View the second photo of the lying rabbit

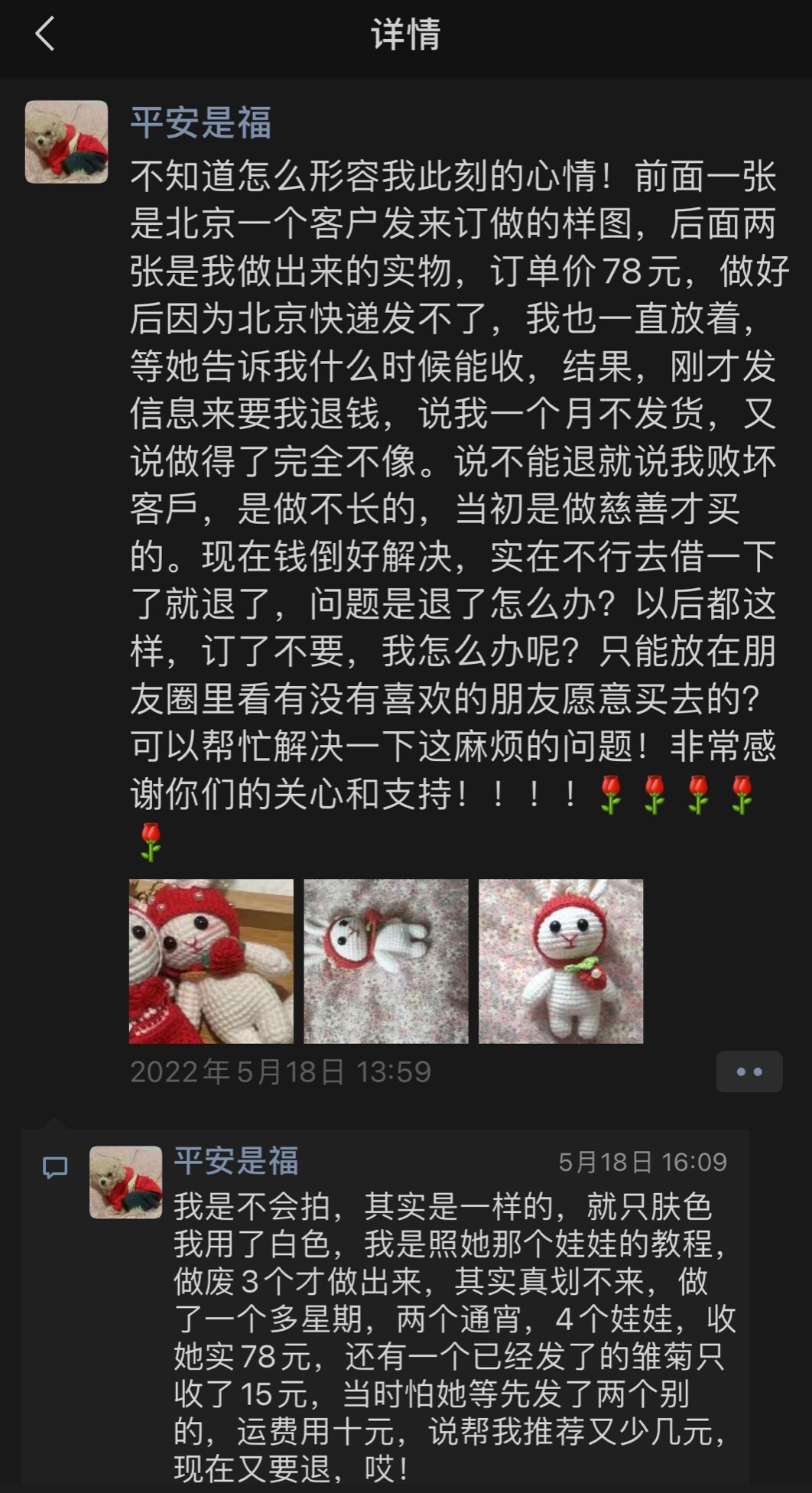pos(386,961)
